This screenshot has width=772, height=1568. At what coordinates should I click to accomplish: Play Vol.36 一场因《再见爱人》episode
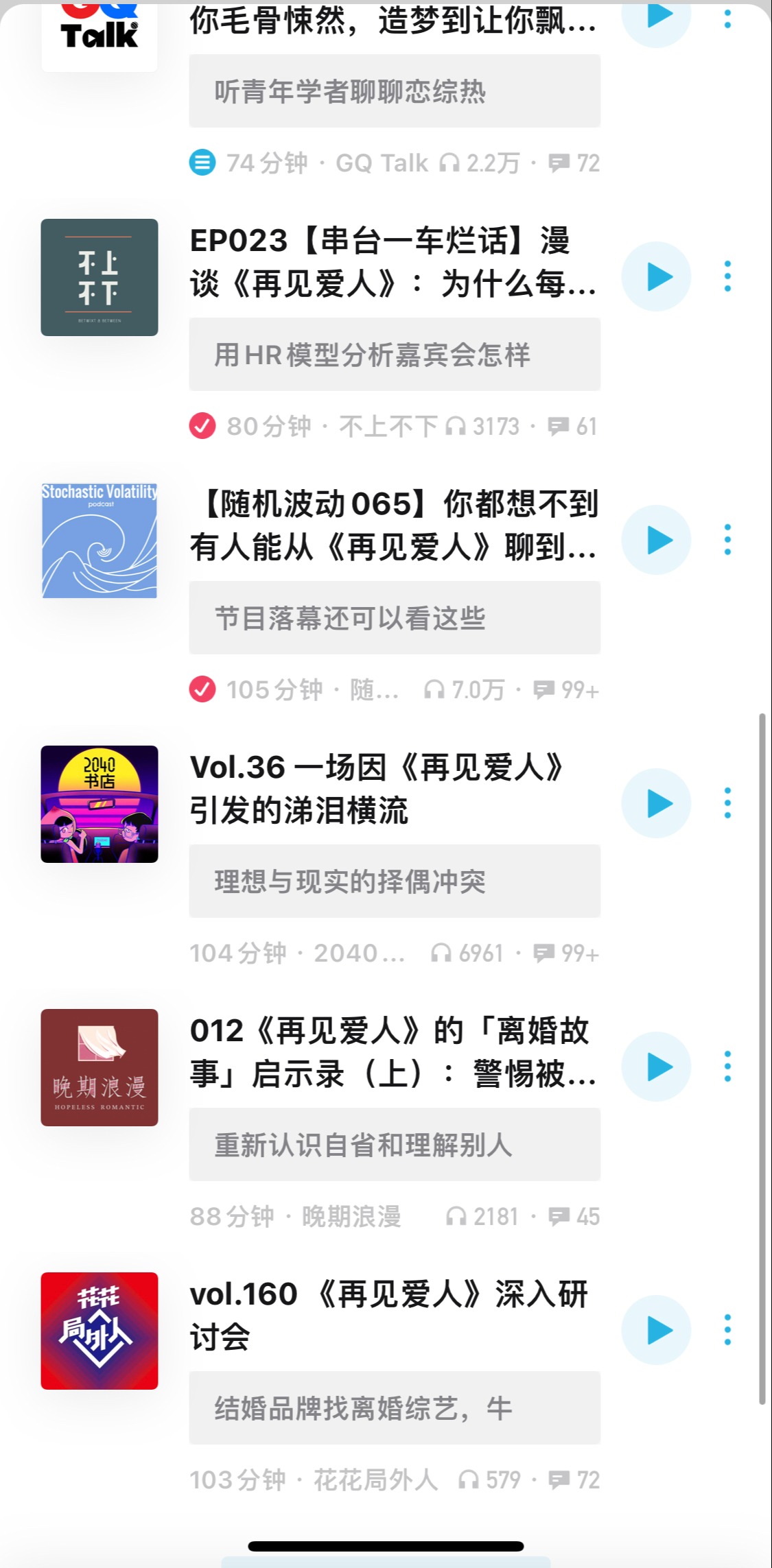coord(656,803)
